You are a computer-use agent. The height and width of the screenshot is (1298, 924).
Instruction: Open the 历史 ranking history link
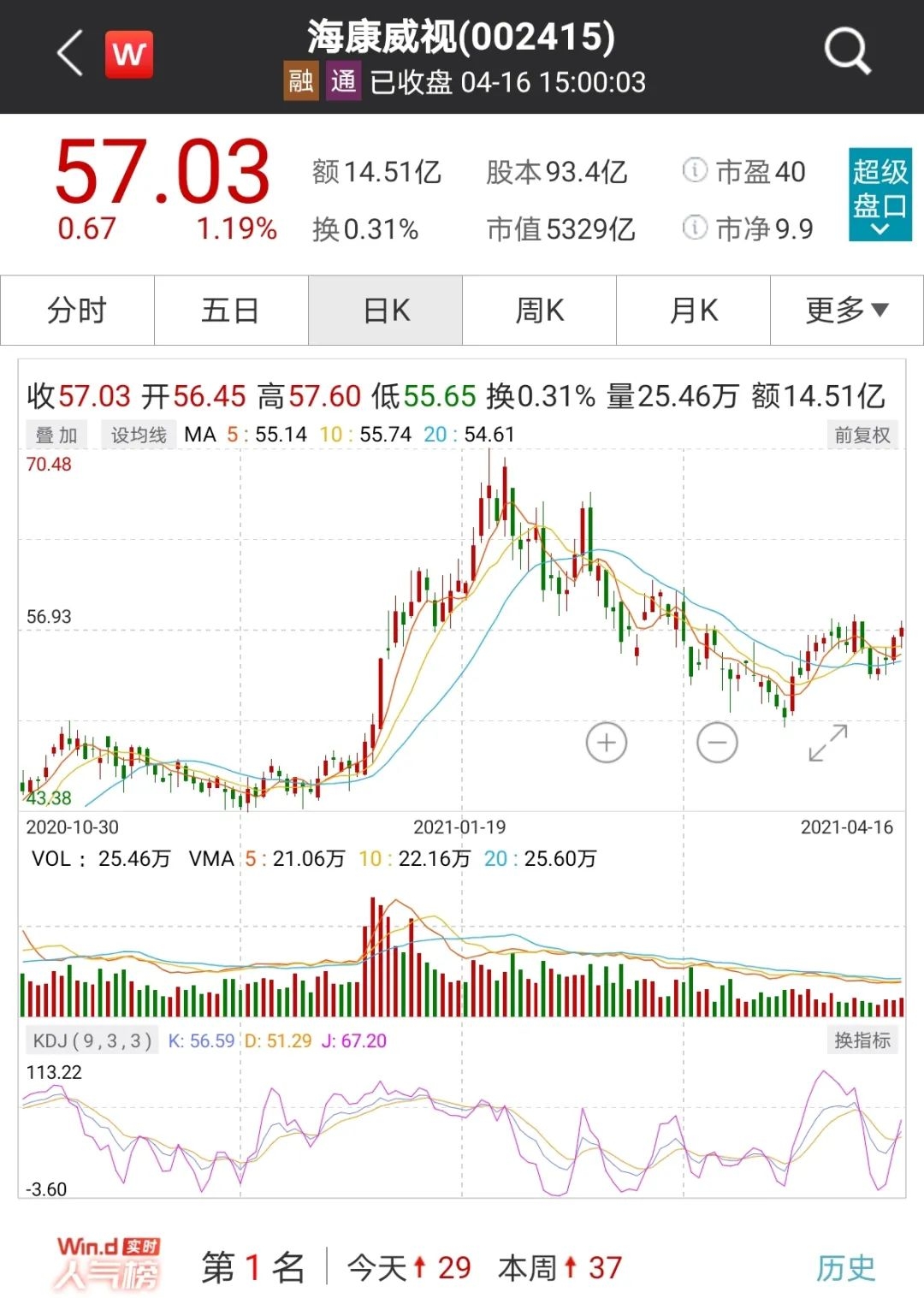[845, 1267]
